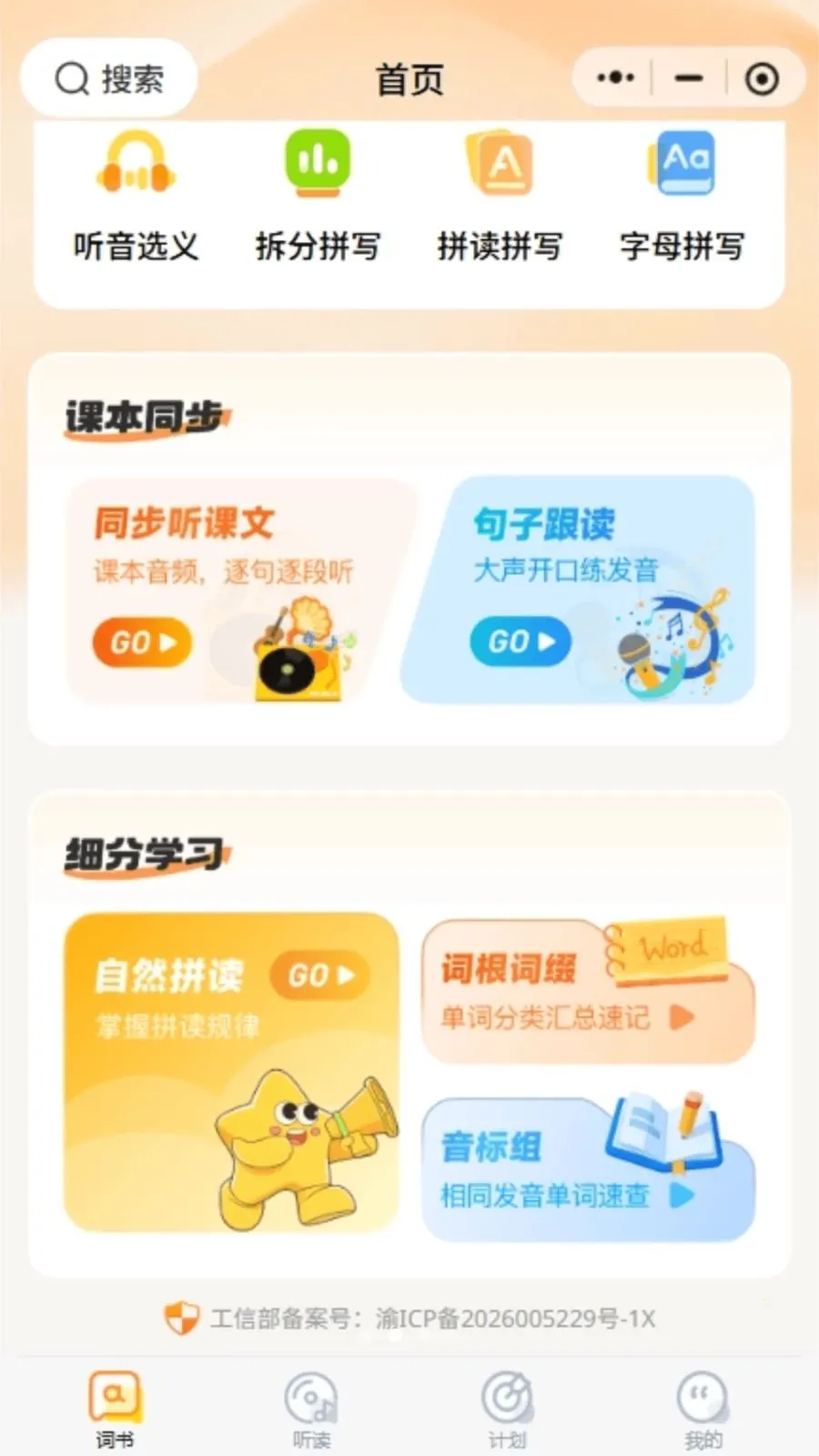Open 词根词缀 word classification card
819x1456 pixels.
[x=588, y=990]
